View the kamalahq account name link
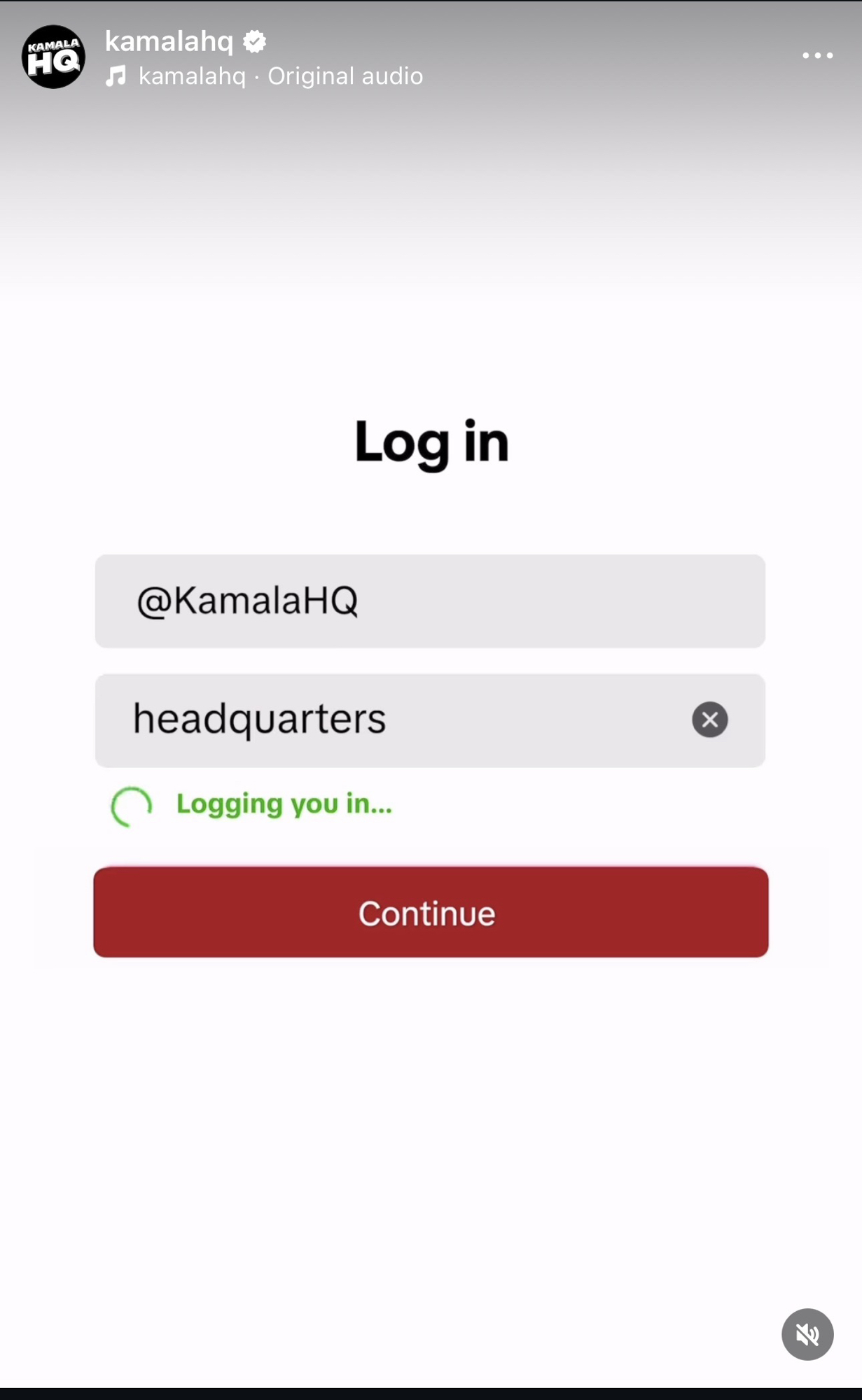The image size is (862, 1400). click(169, 41)
